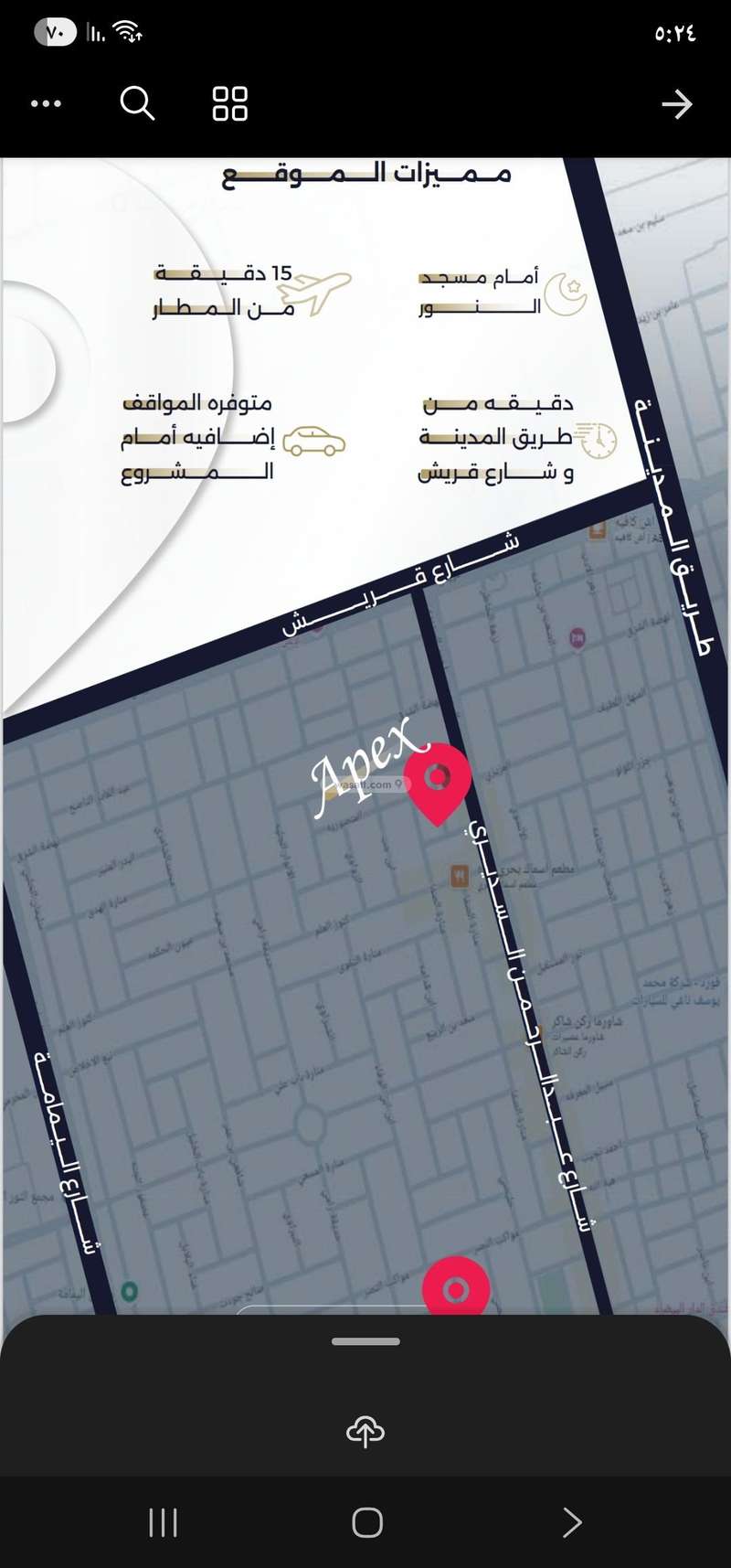
Task: Go to the home screen
Action: pyautogui.click(x=366, y=1522)
